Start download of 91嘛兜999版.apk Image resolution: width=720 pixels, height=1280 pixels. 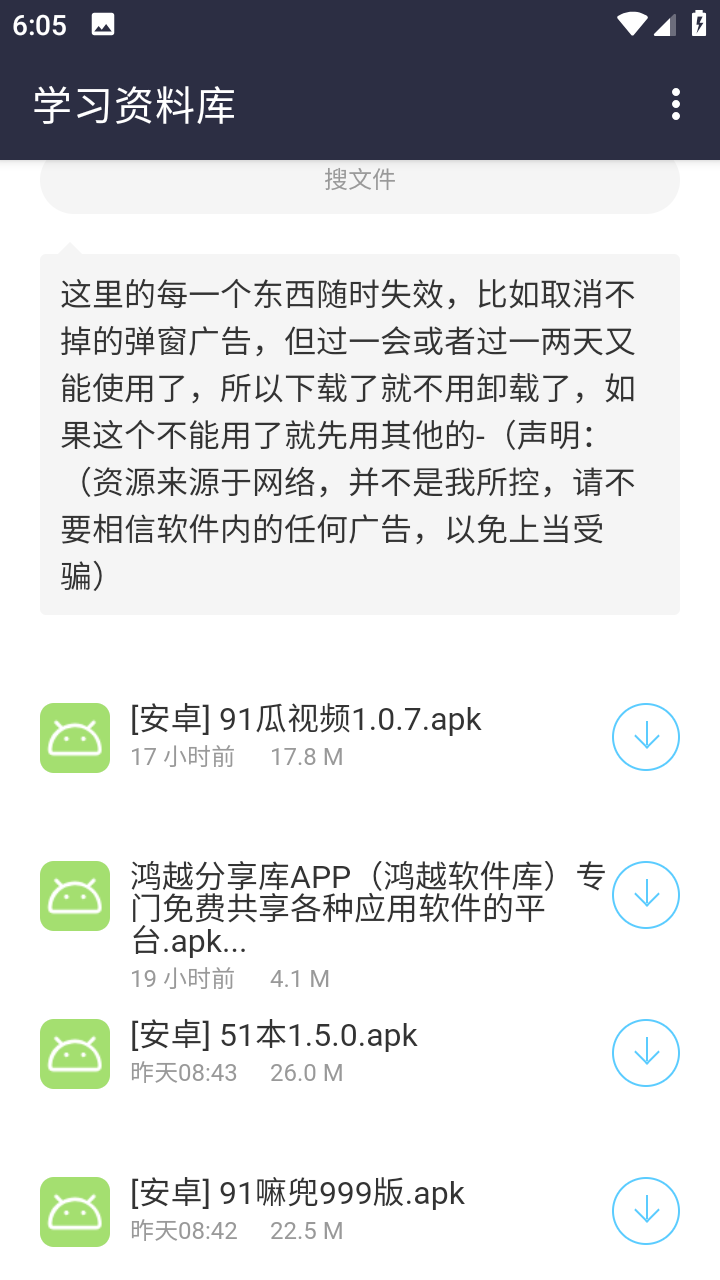click(x=645, y=1211)
